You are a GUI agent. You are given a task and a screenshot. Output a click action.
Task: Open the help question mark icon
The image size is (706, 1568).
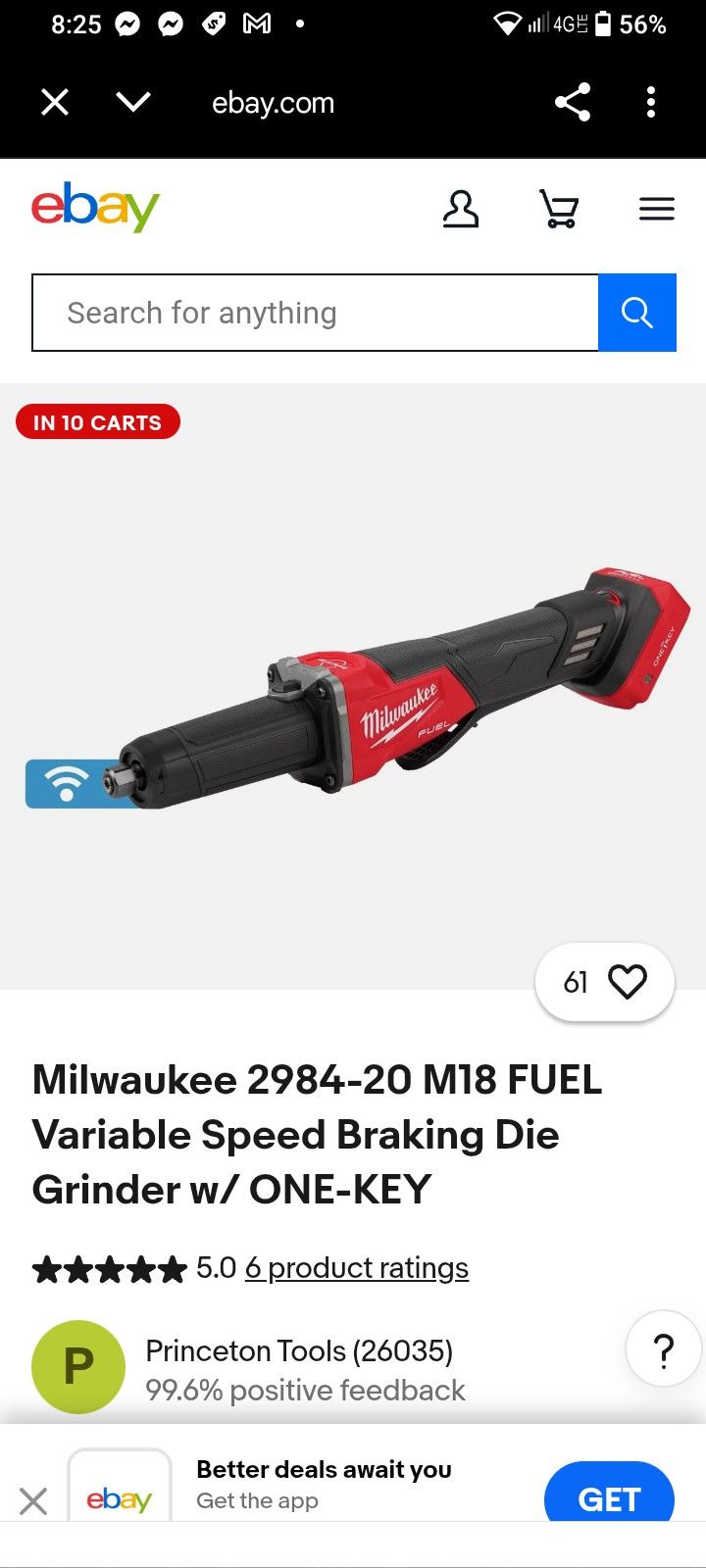(x=663, y=1348)
